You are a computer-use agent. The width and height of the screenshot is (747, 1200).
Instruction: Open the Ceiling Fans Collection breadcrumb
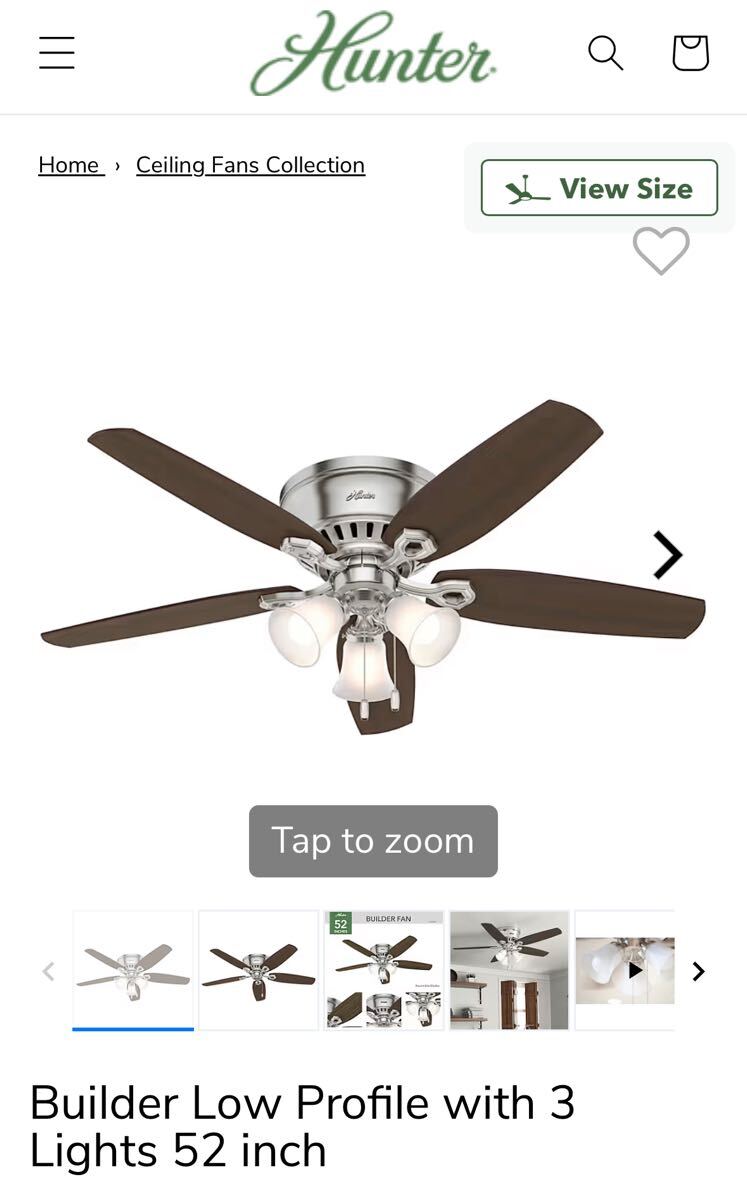pos(250,165)
